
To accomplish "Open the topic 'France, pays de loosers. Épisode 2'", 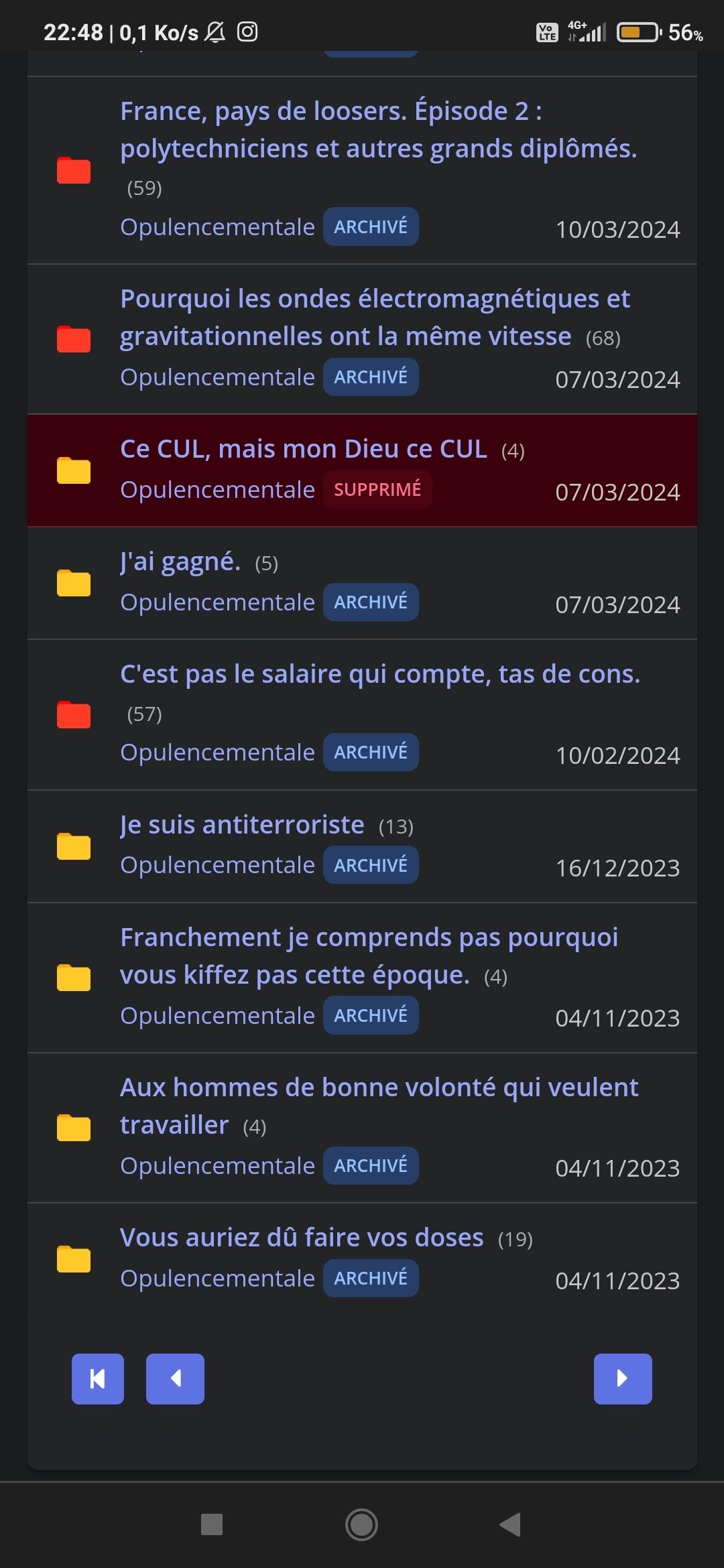I will click(378, 130).
